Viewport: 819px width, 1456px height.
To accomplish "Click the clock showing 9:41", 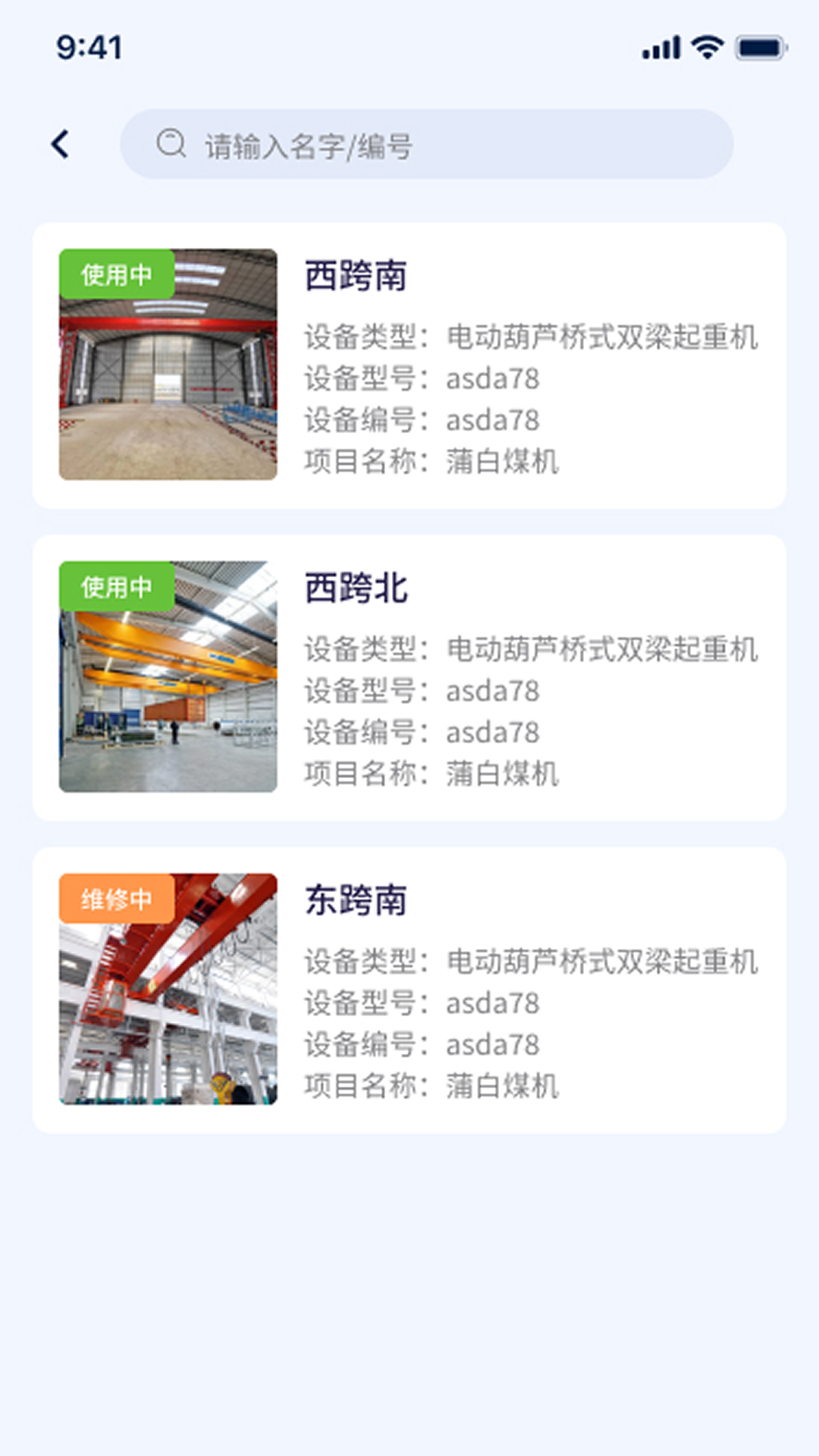I will 89,47.
